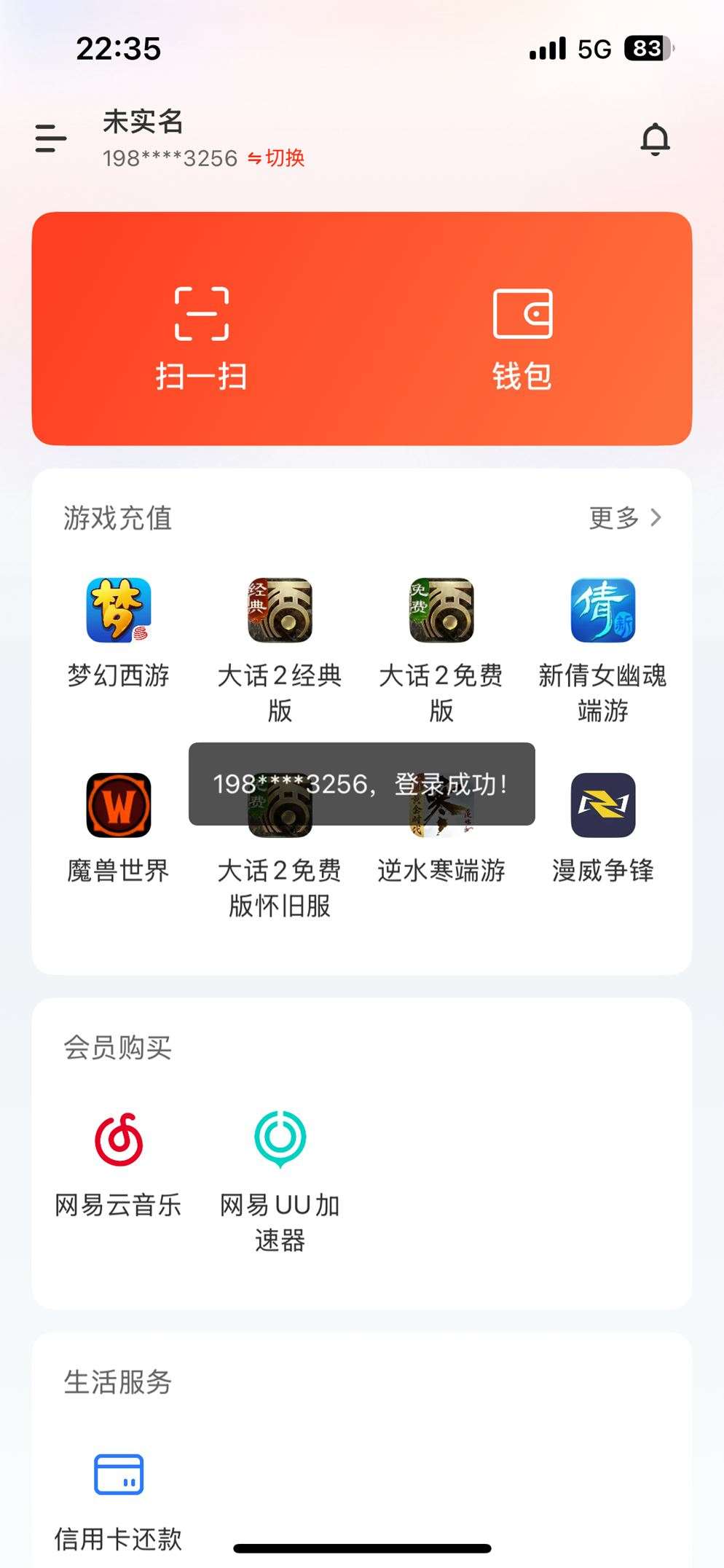Open the hamburger side menu
This screenshot has width=724, height=1568.
(50, 138)
